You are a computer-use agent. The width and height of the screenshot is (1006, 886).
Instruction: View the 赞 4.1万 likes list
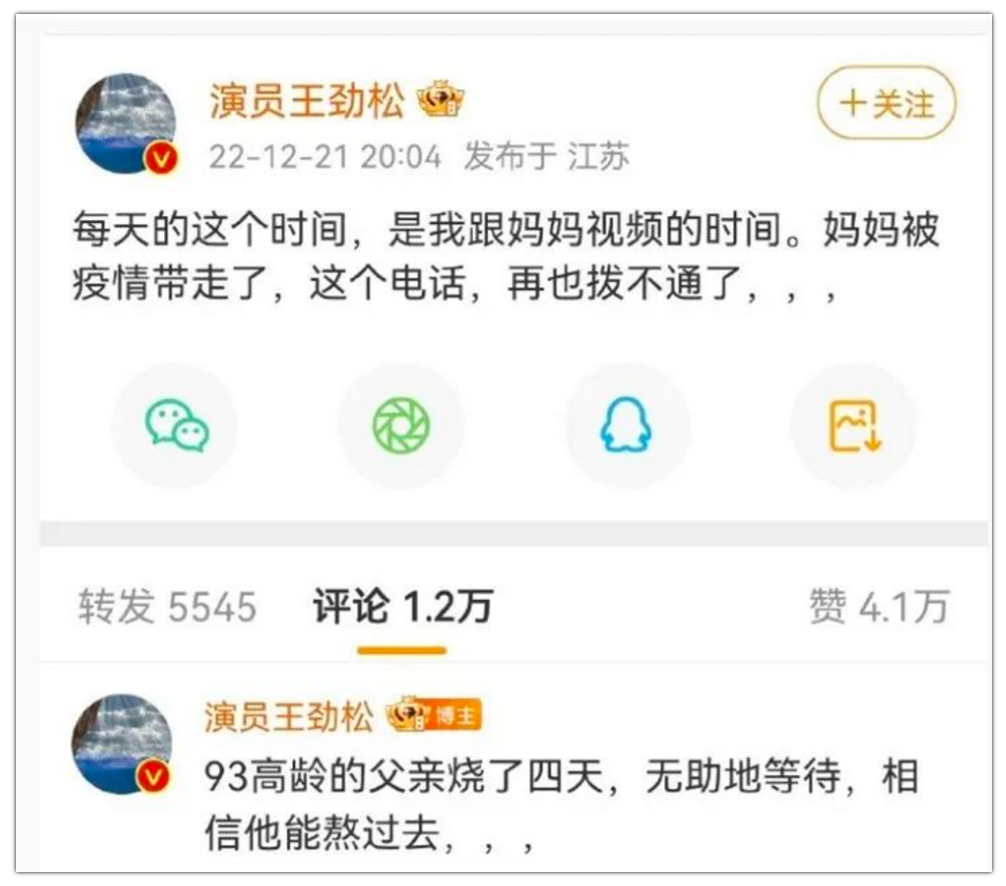coord(878,607)
